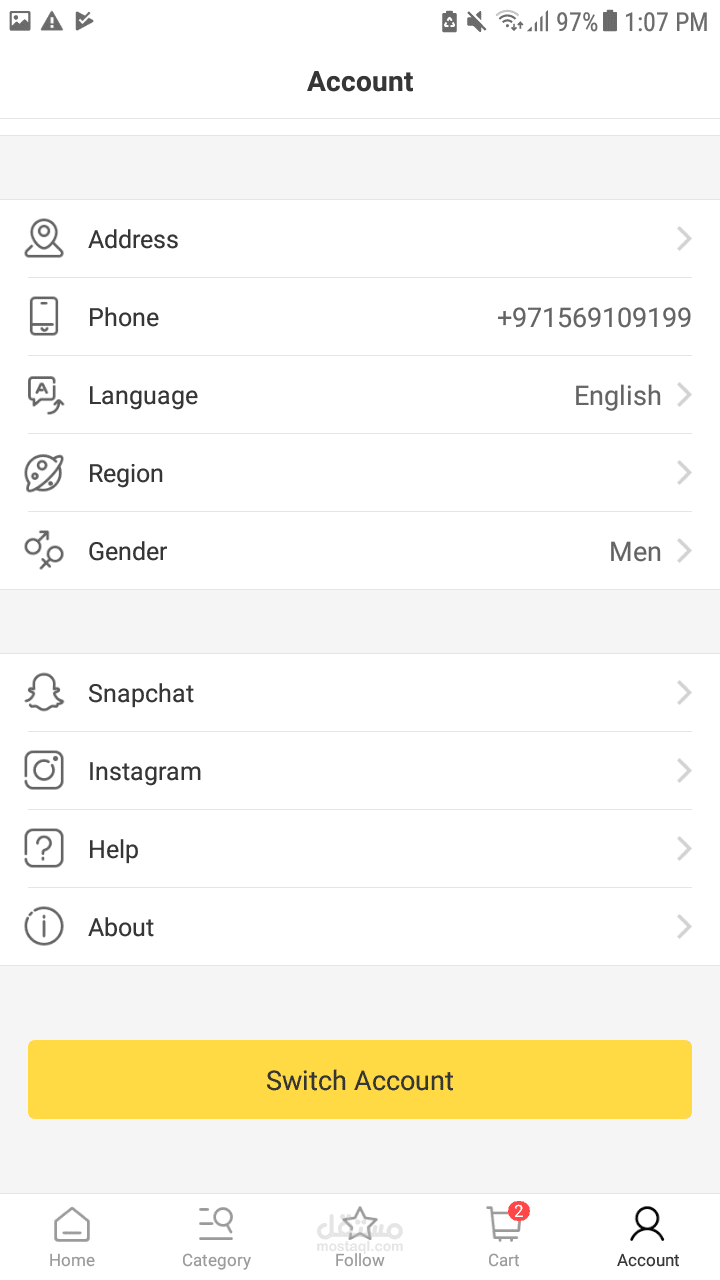Open the Follow tab
Screen dimensions: 720x1280
360,1237
